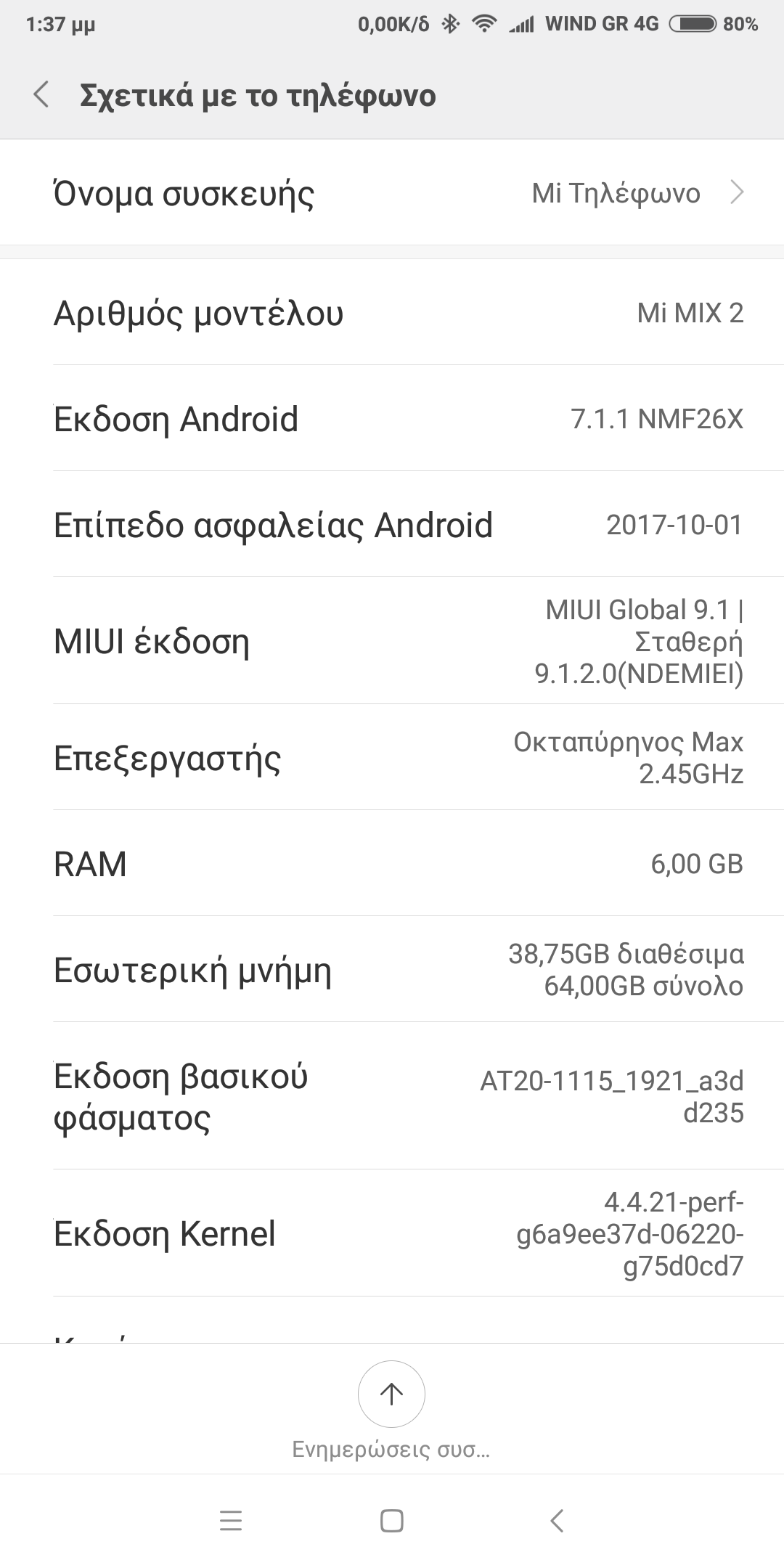The height and width of the screenshot is (1568, 784).
Task: Open the Εσωτερική μνήμη row
Action: [x=392, y=970]
